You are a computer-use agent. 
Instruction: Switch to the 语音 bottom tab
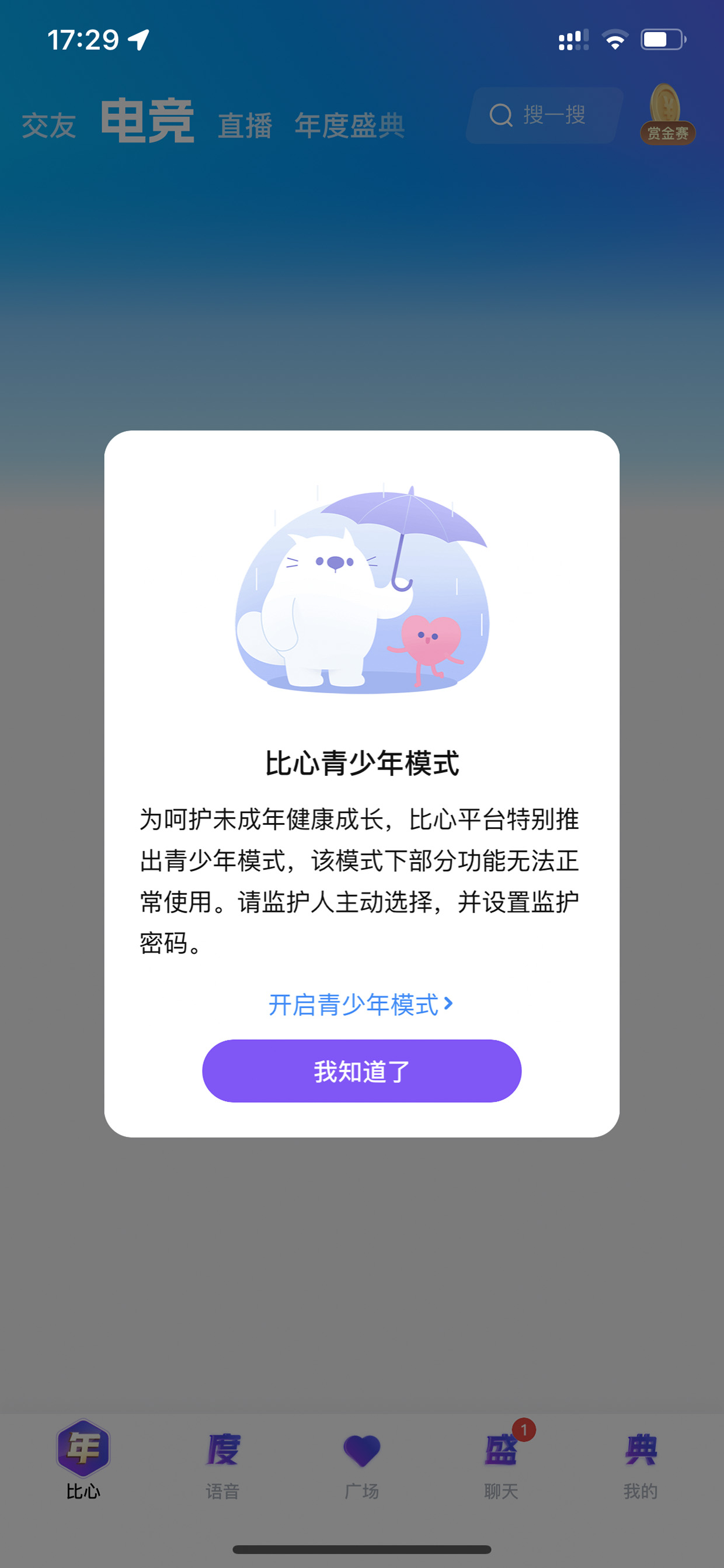coord(222,1462)
